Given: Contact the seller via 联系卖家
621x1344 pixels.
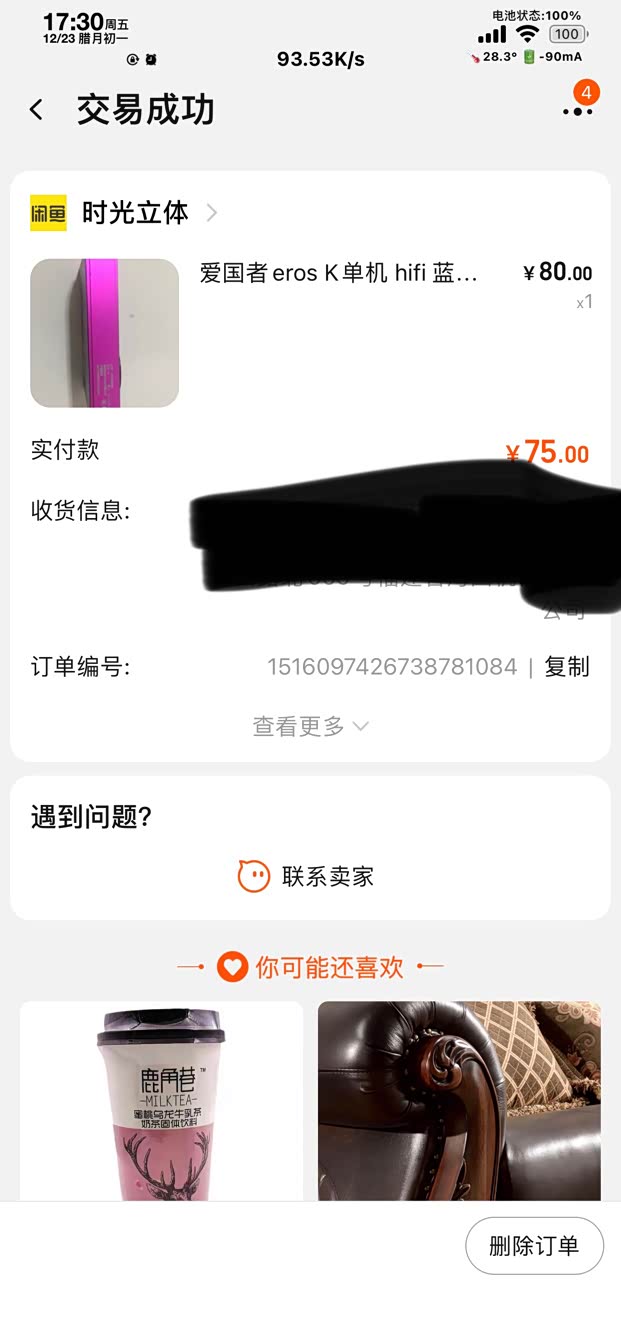Looking at the screenshot, I should pyautogui.click(x=309, y=877).
